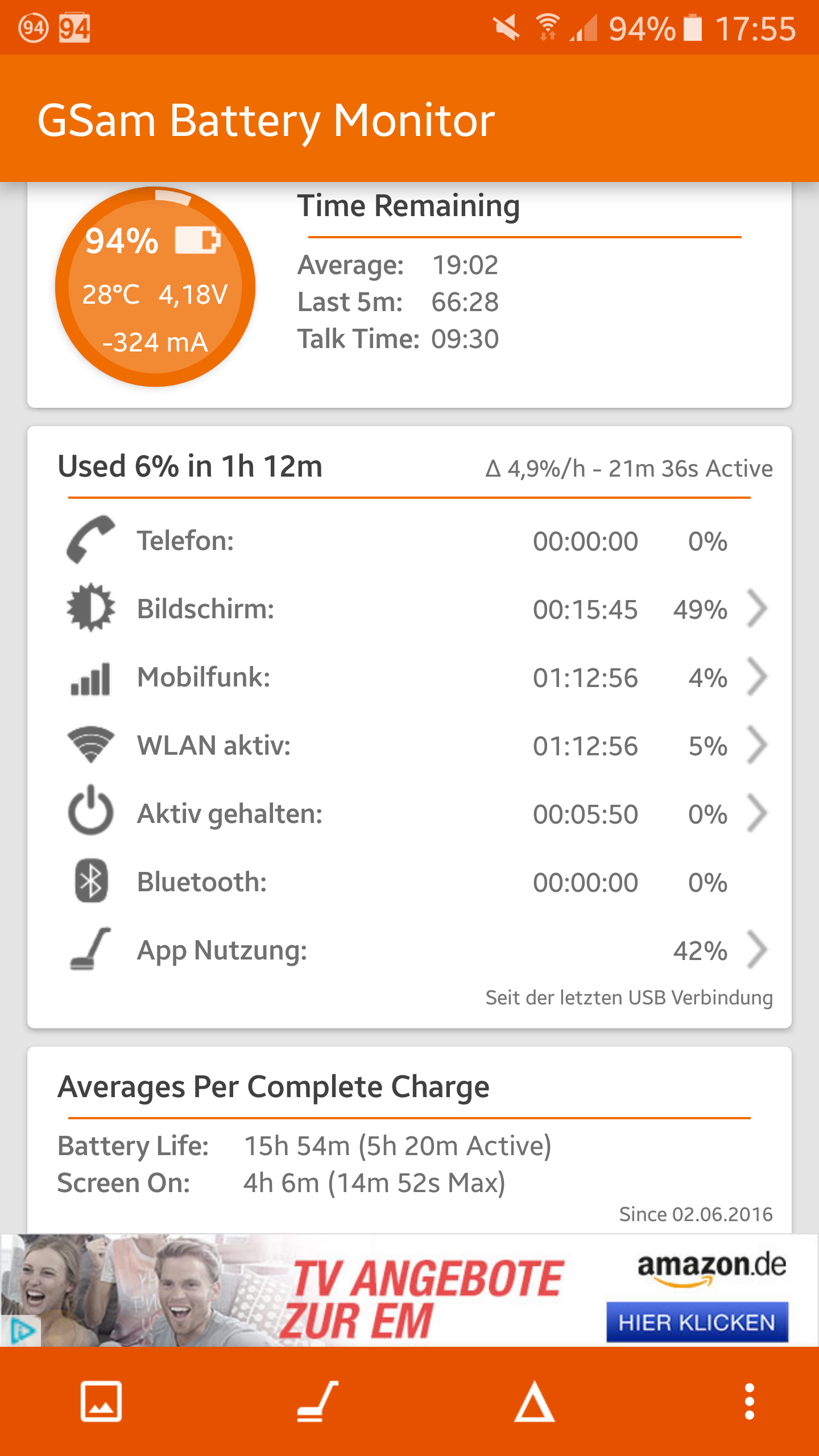Open app usage from bottom toolbar
The width and height of the screenshot is (819, 1456).
(x=317, y=1401)
